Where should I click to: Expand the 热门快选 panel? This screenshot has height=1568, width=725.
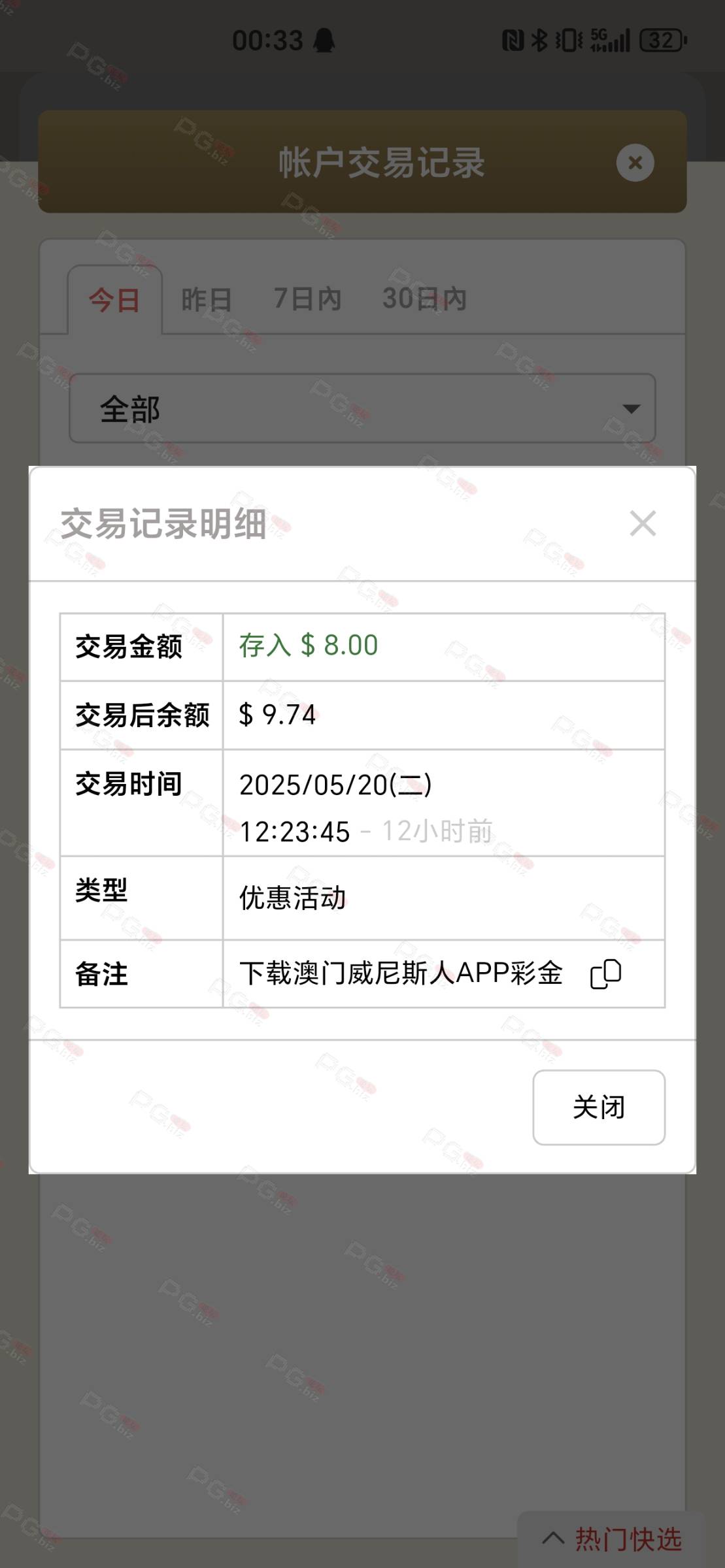[x=612, y=1539]
